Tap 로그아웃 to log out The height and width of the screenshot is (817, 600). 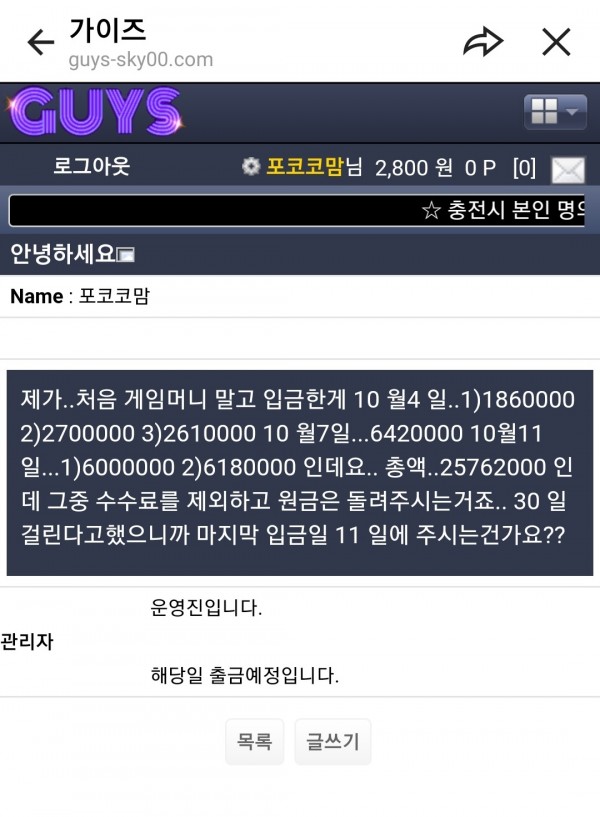point(91,167)
